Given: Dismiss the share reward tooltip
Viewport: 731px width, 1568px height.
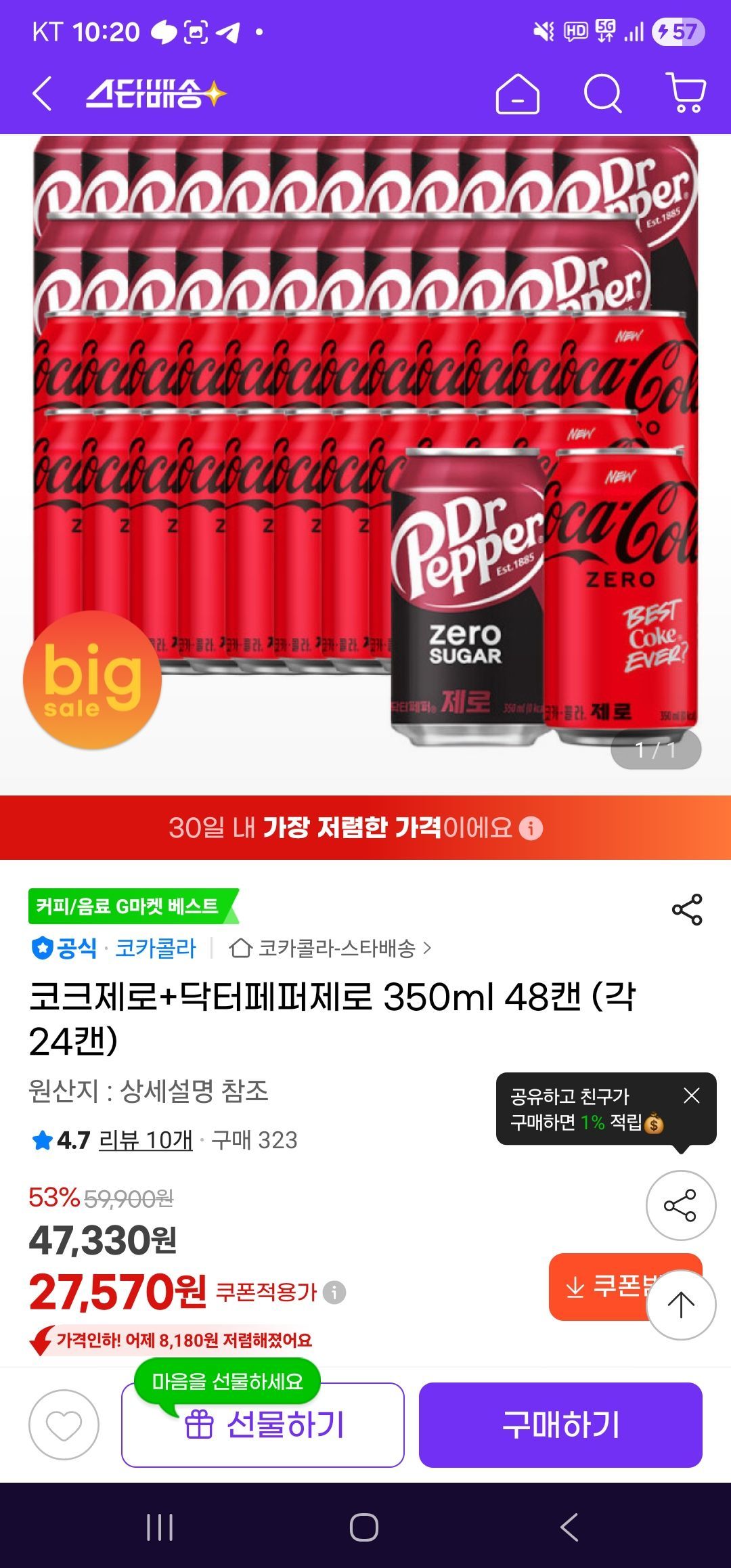Looking at the screenshot, I should (x=691, y=1095).
